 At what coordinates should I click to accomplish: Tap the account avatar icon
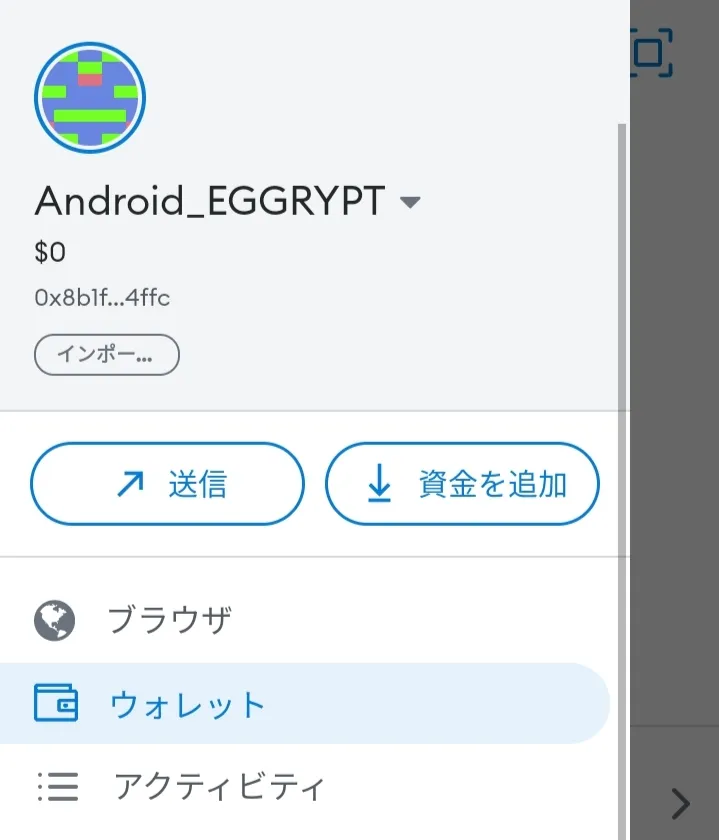tap(90, 97)
